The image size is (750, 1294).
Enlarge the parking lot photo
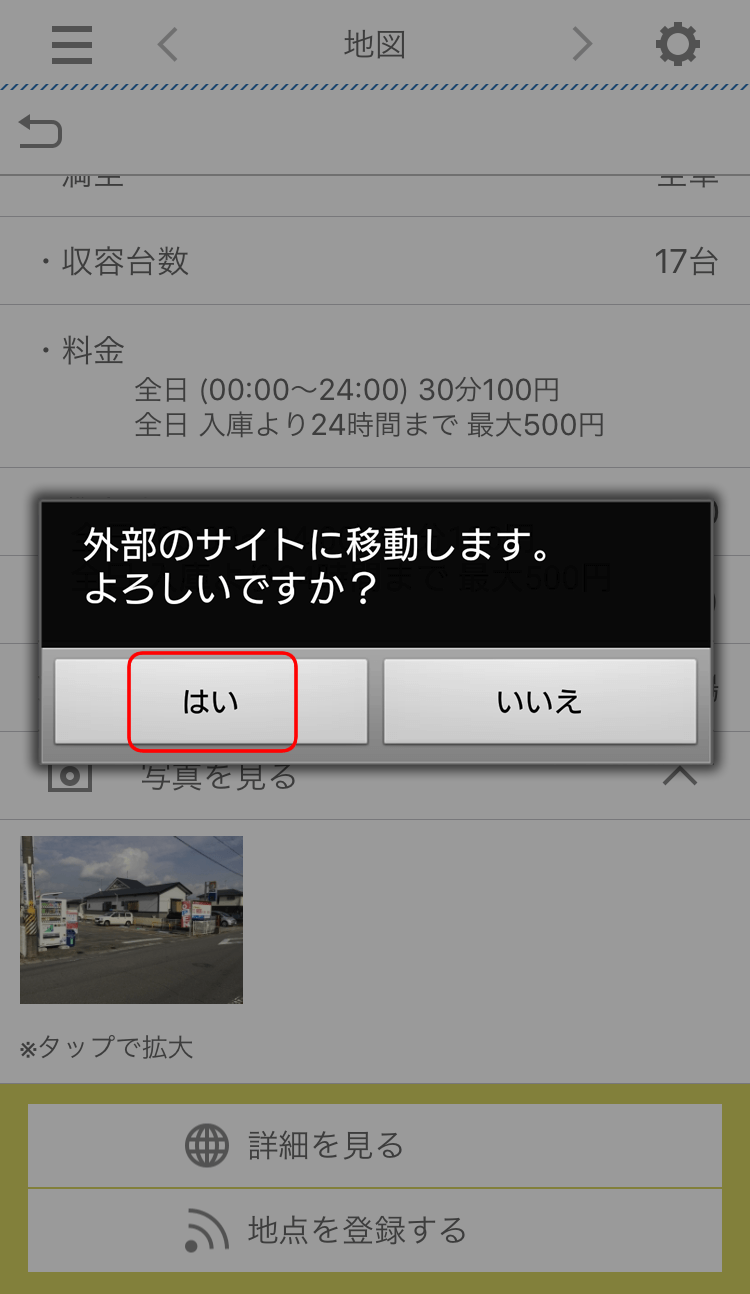(131, 919)
